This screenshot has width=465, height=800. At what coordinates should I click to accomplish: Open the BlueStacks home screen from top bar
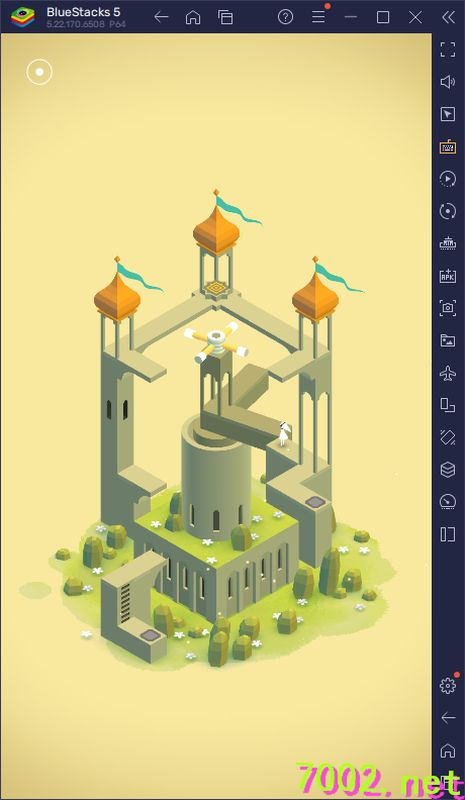[x=193, y=17]
